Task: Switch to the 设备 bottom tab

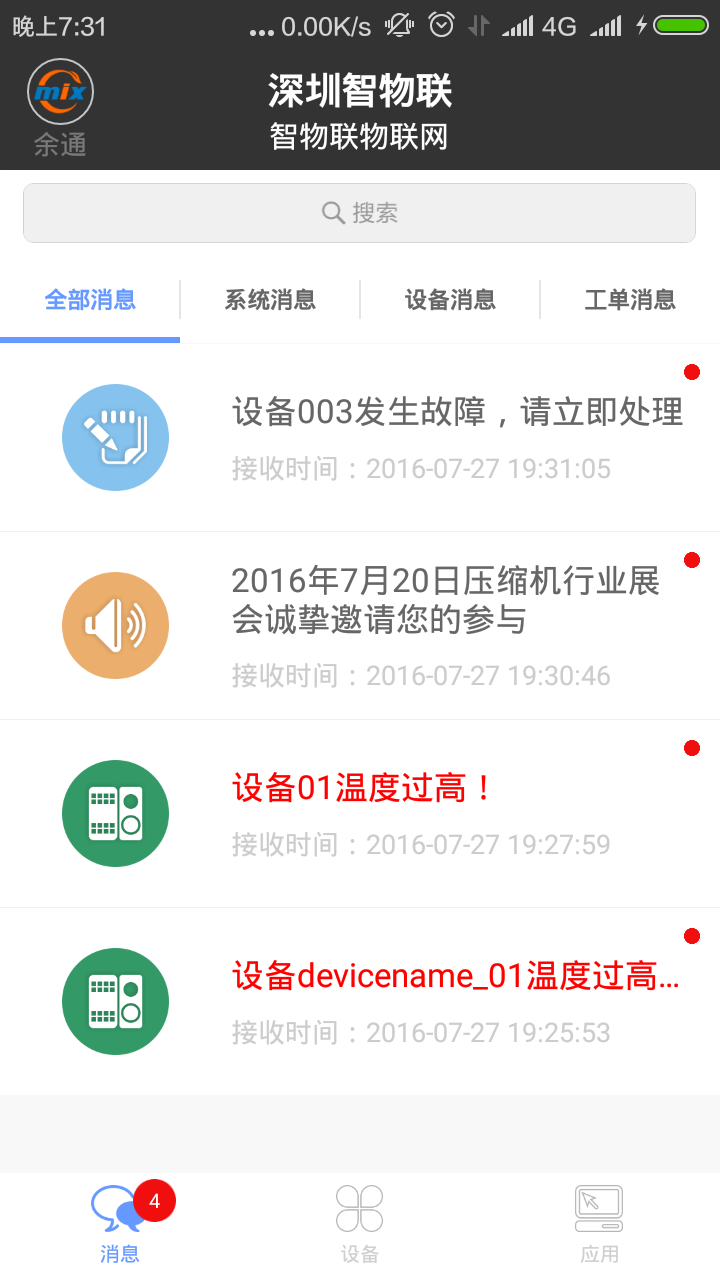Action: [360, 1224]
